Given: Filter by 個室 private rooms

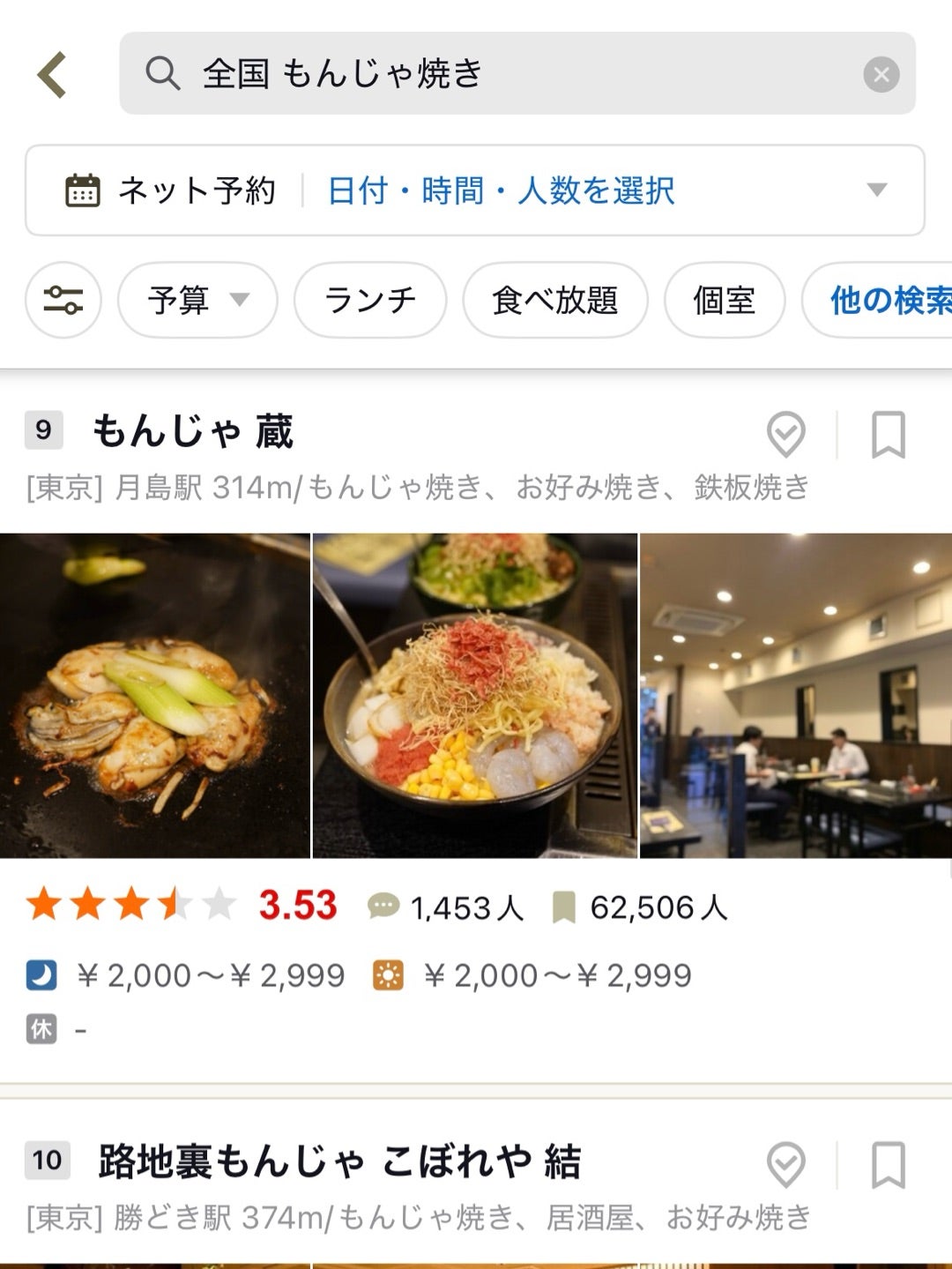Looking at the screenshot, I should (724, 300).
